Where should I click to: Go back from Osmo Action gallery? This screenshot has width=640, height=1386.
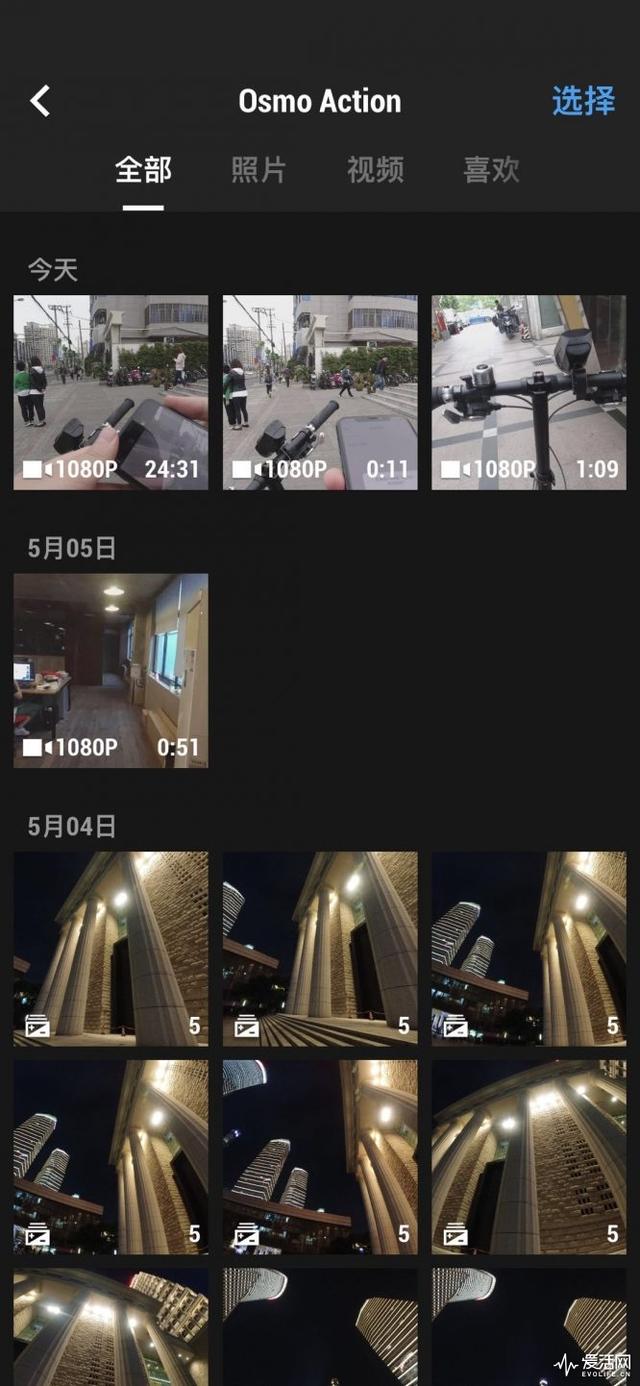tap(40, 101)
